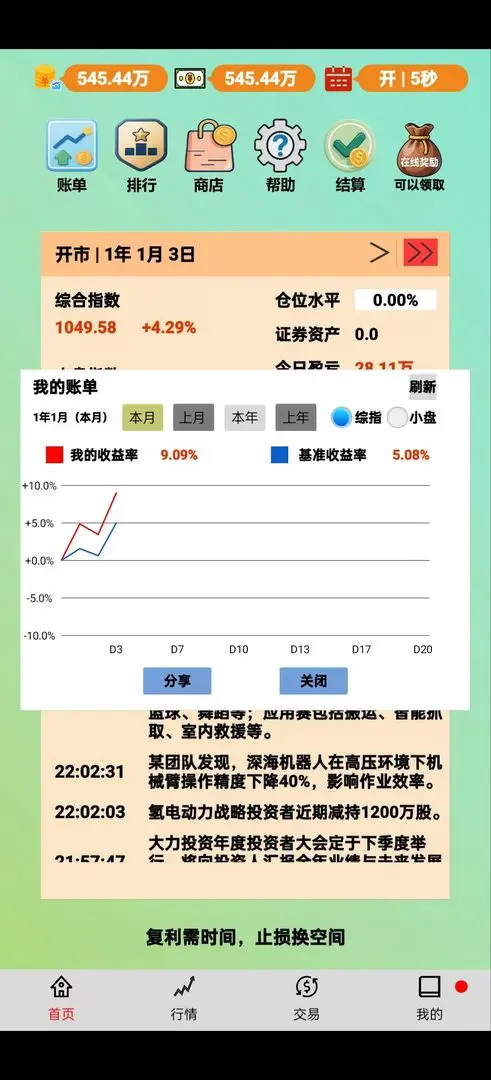Select the 本月 period tab
Screen dimensions: 491x1080
(143, 417)
